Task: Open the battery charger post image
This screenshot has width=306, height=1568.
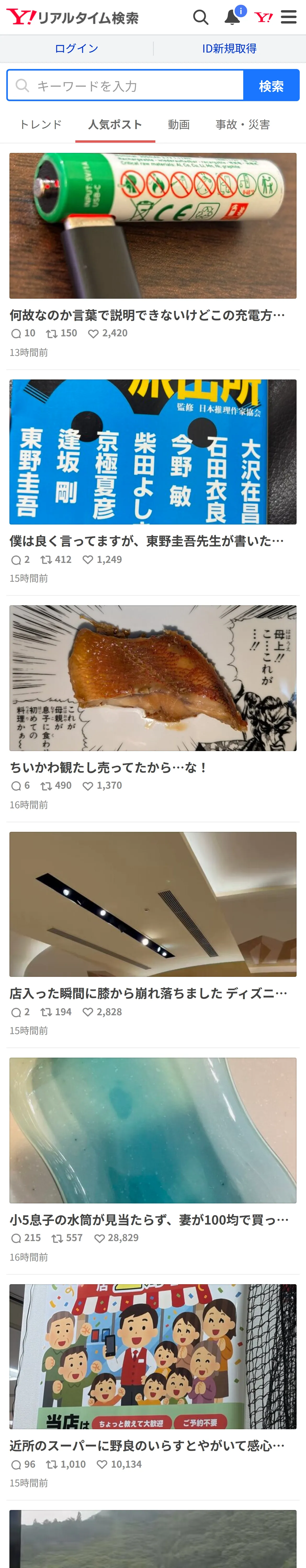Action: pyautogui.click(x=153, y=225)
